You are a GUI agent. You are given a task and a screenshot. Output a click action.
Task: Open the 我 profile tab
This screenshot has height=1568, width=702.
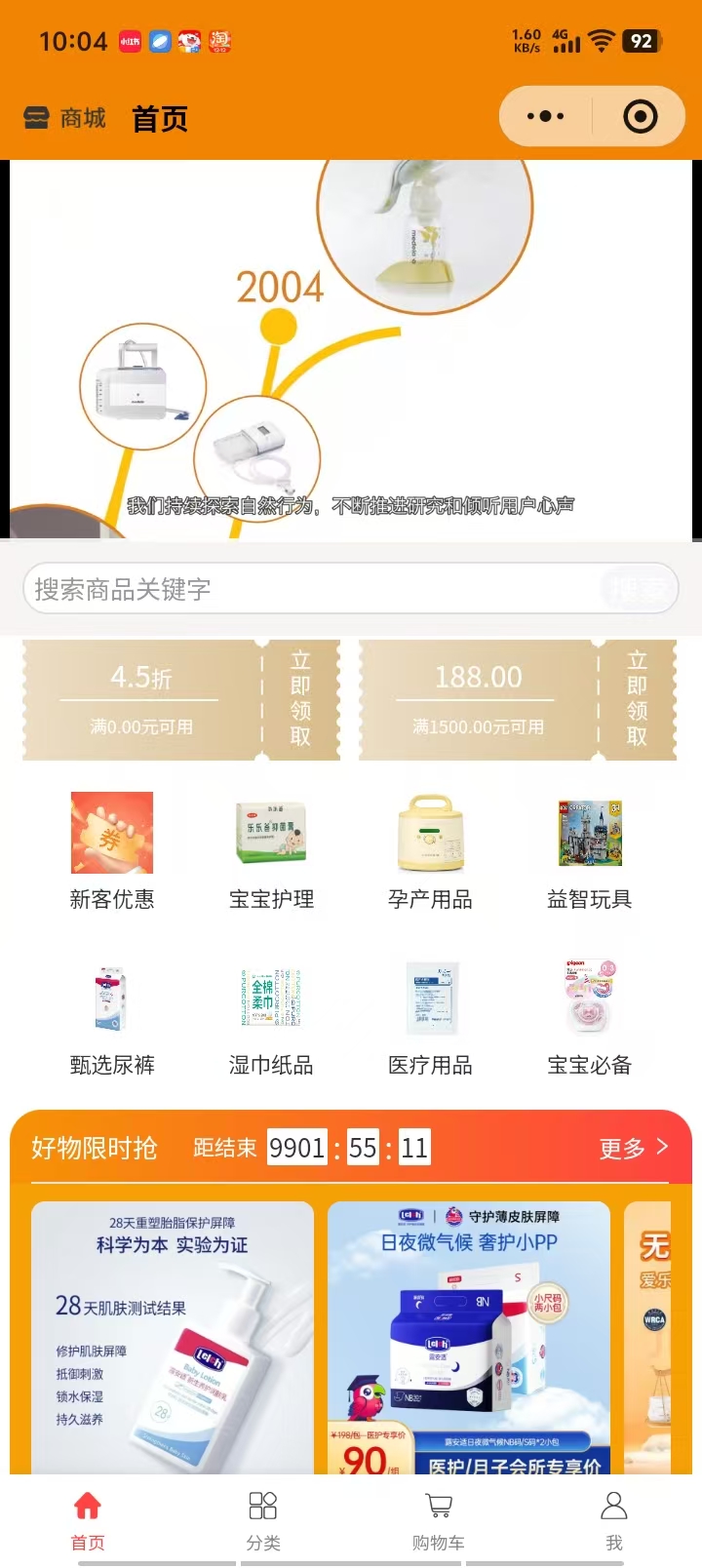click(614, 1519)
